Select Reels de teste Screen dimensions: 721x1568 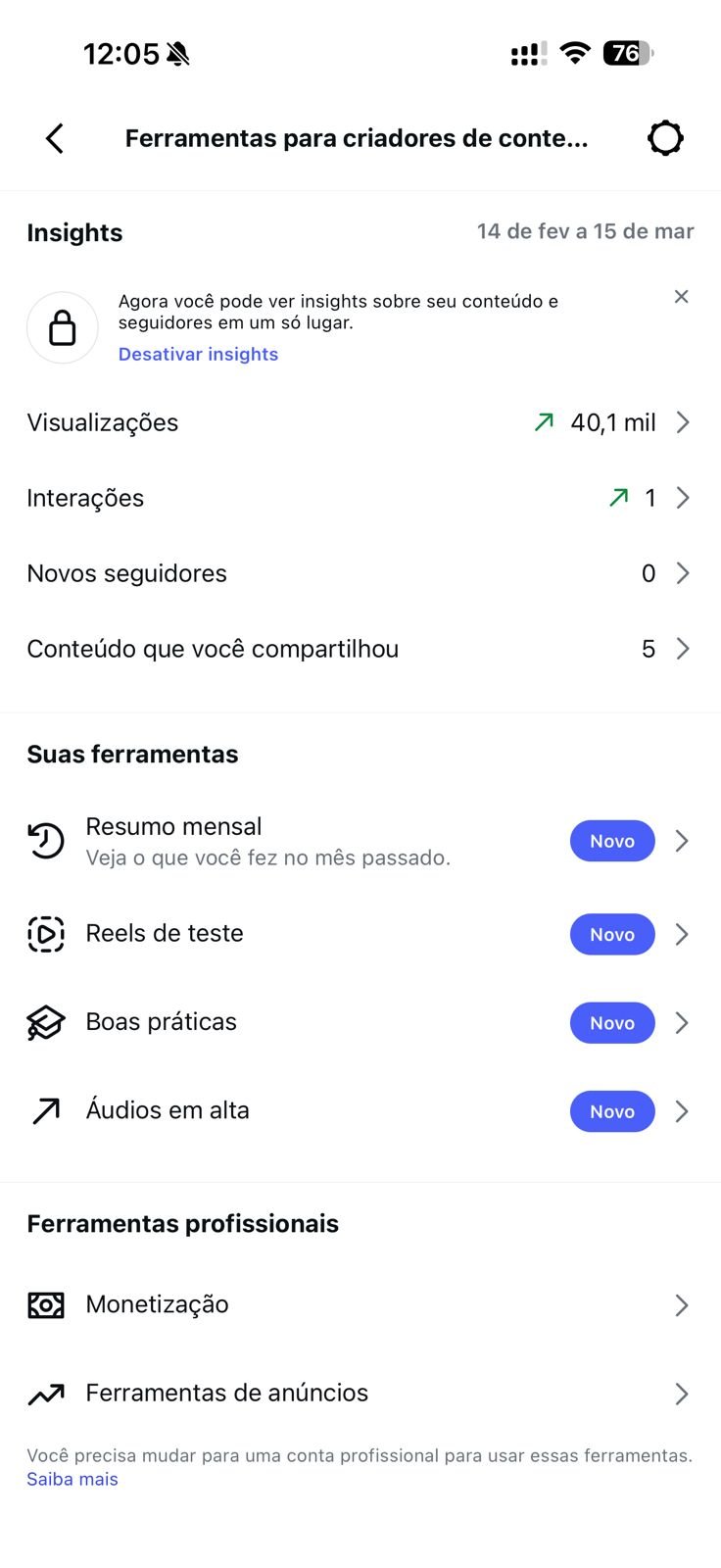pyautogui.click(x=359, y=934)
